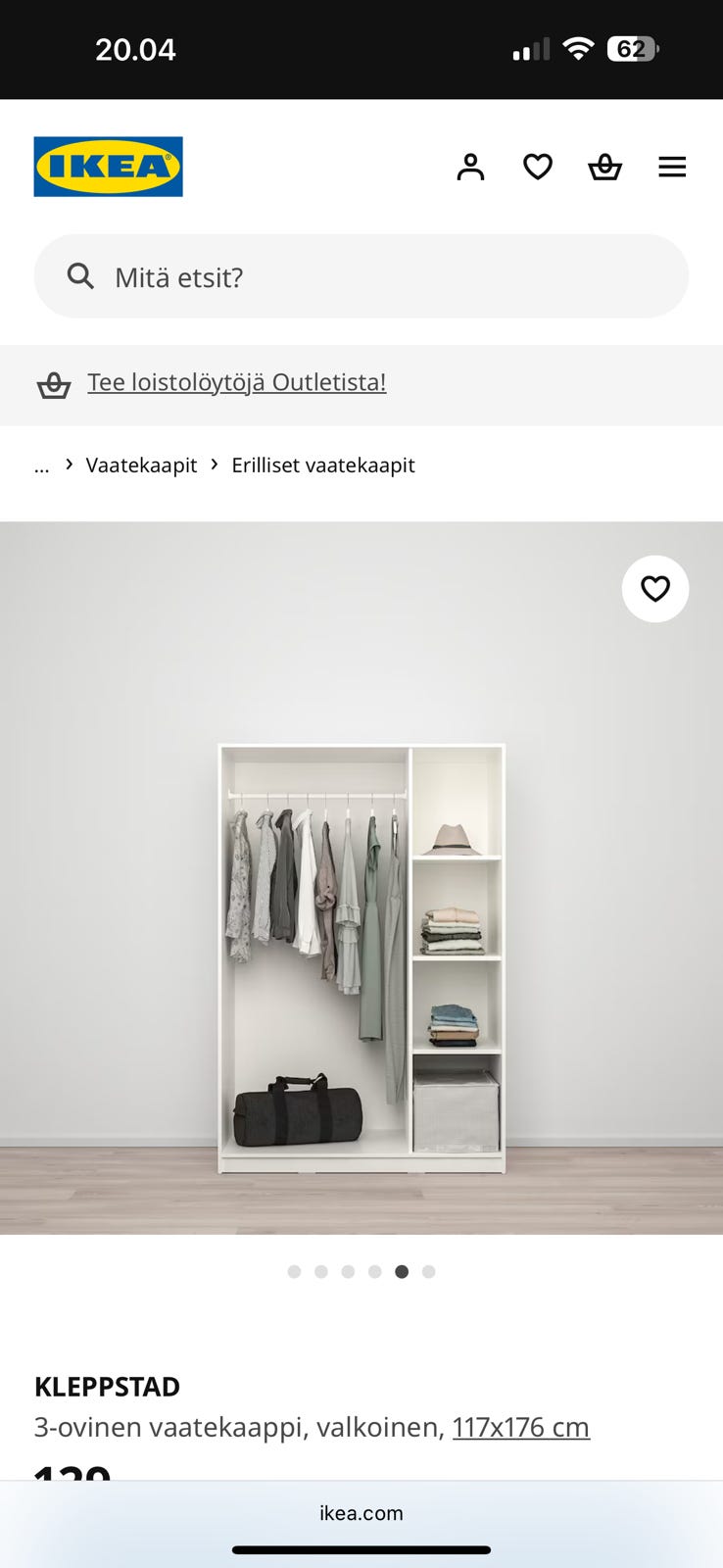Image resolution: width=723 pixels, height=1568 pixels.
Task: Click the Outlet basket icon beside the offer text
Action: click(55, 384)
